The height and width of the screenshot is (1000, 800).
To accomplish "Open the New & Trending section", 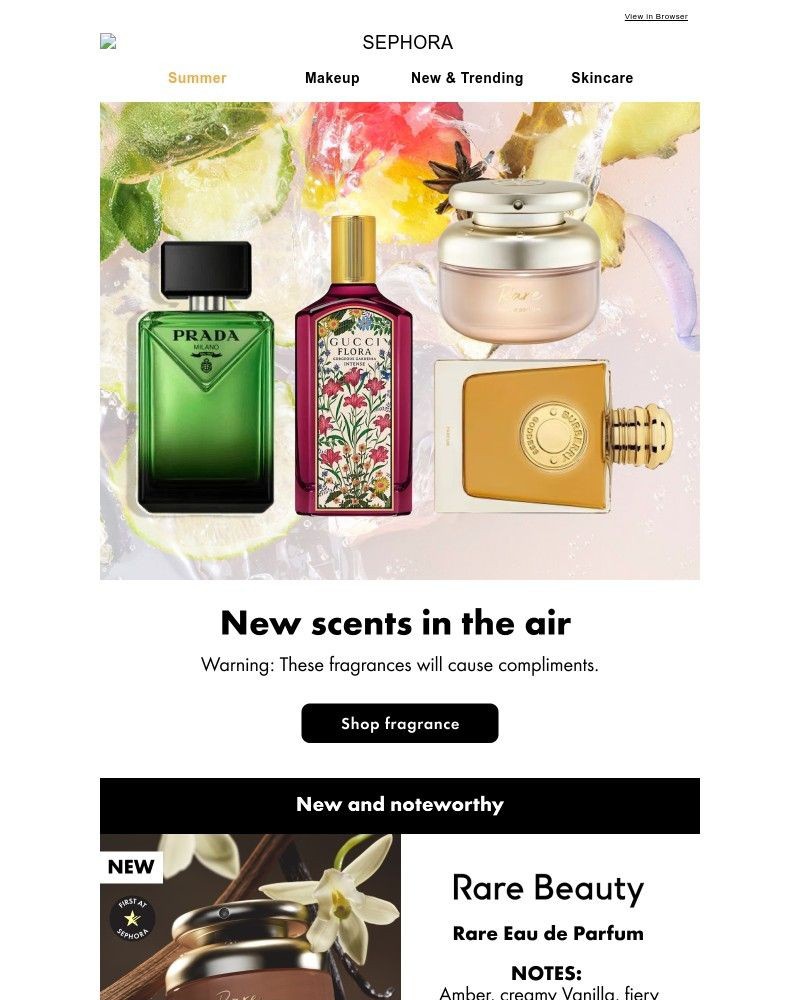I will [x=466, y=77].
